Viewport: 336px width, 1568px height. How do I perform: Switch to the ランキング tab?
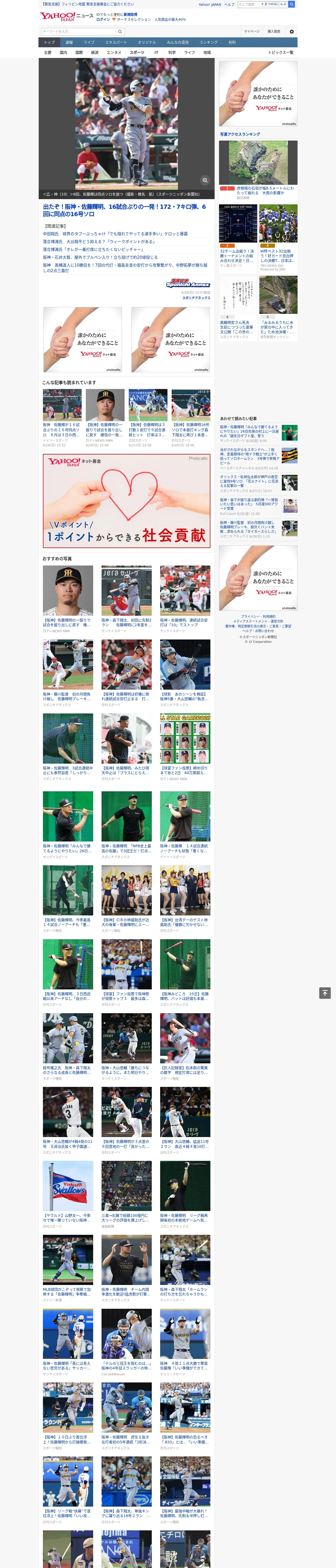209,43
